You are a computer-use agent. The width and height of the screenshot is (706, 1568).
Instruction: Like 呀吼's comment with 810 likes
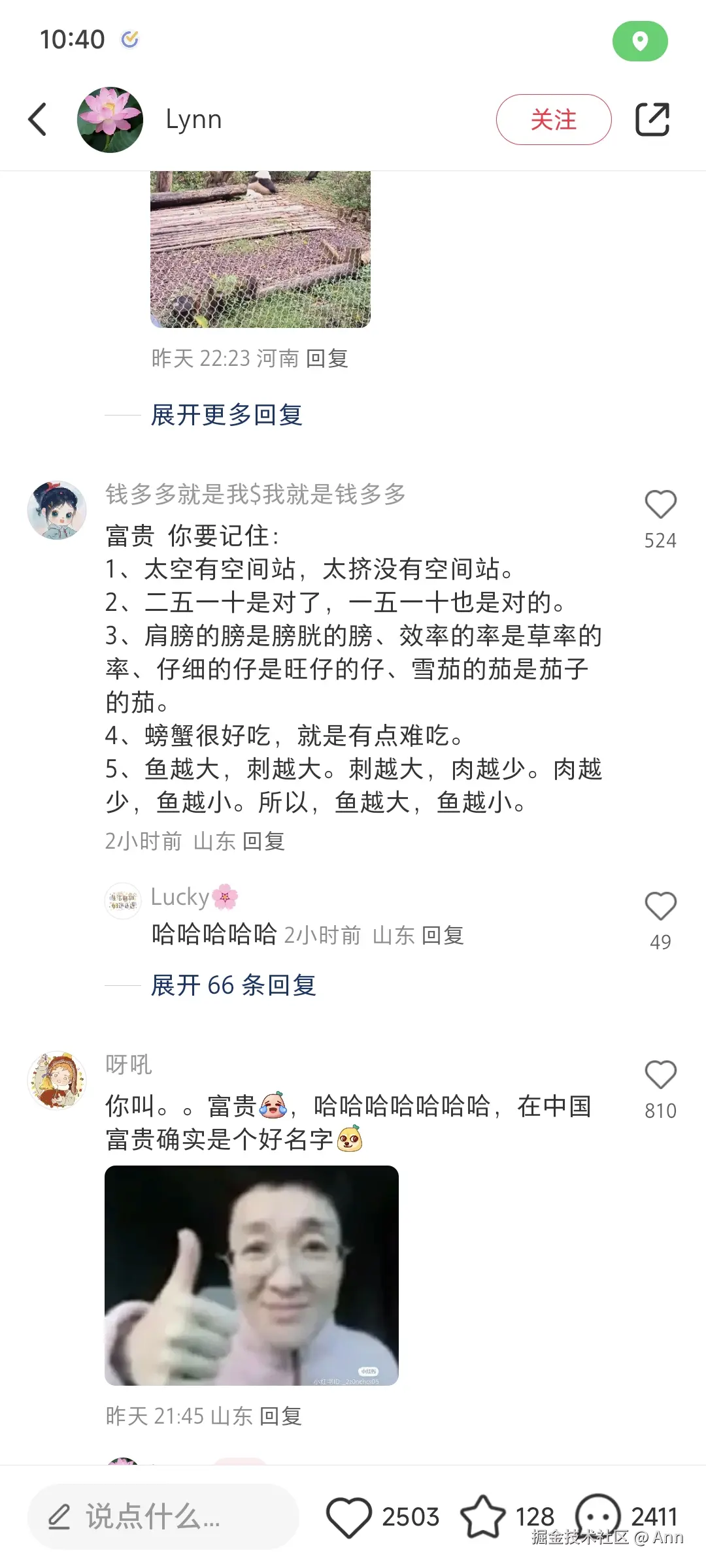click(660, 1075)
